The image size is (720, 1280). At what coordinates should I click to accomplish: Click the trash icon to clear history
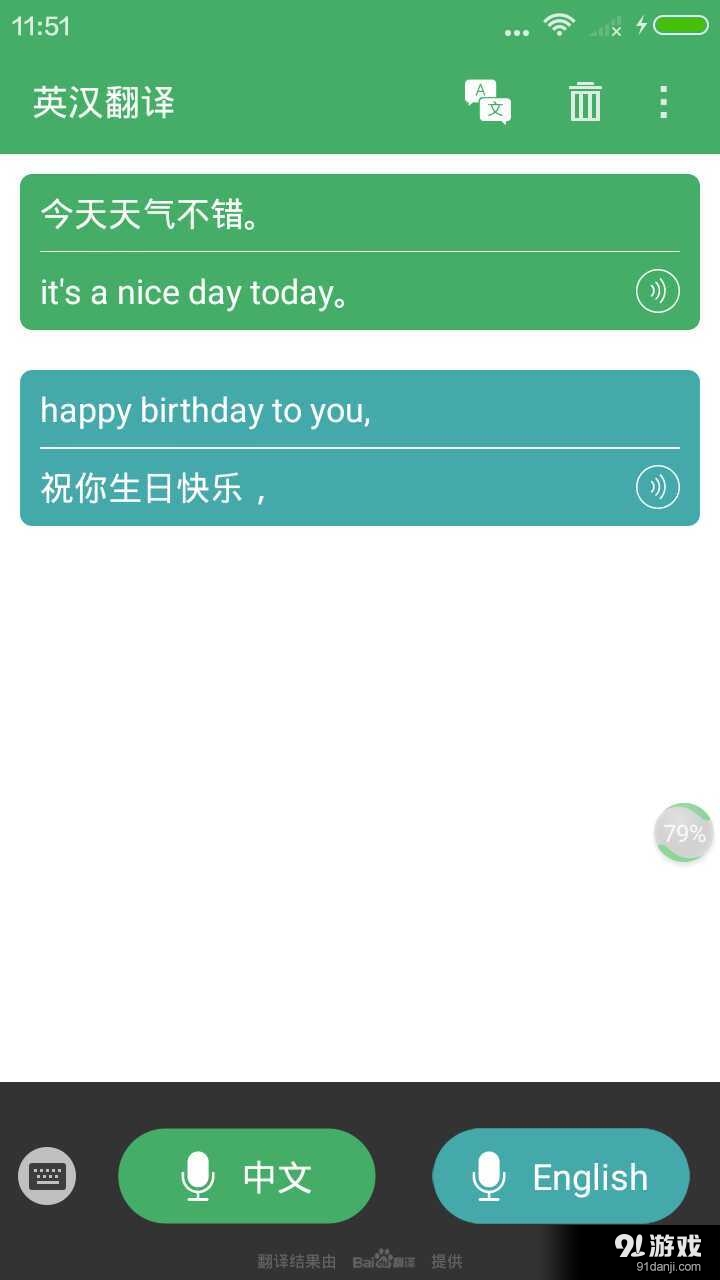click(585, 100)
